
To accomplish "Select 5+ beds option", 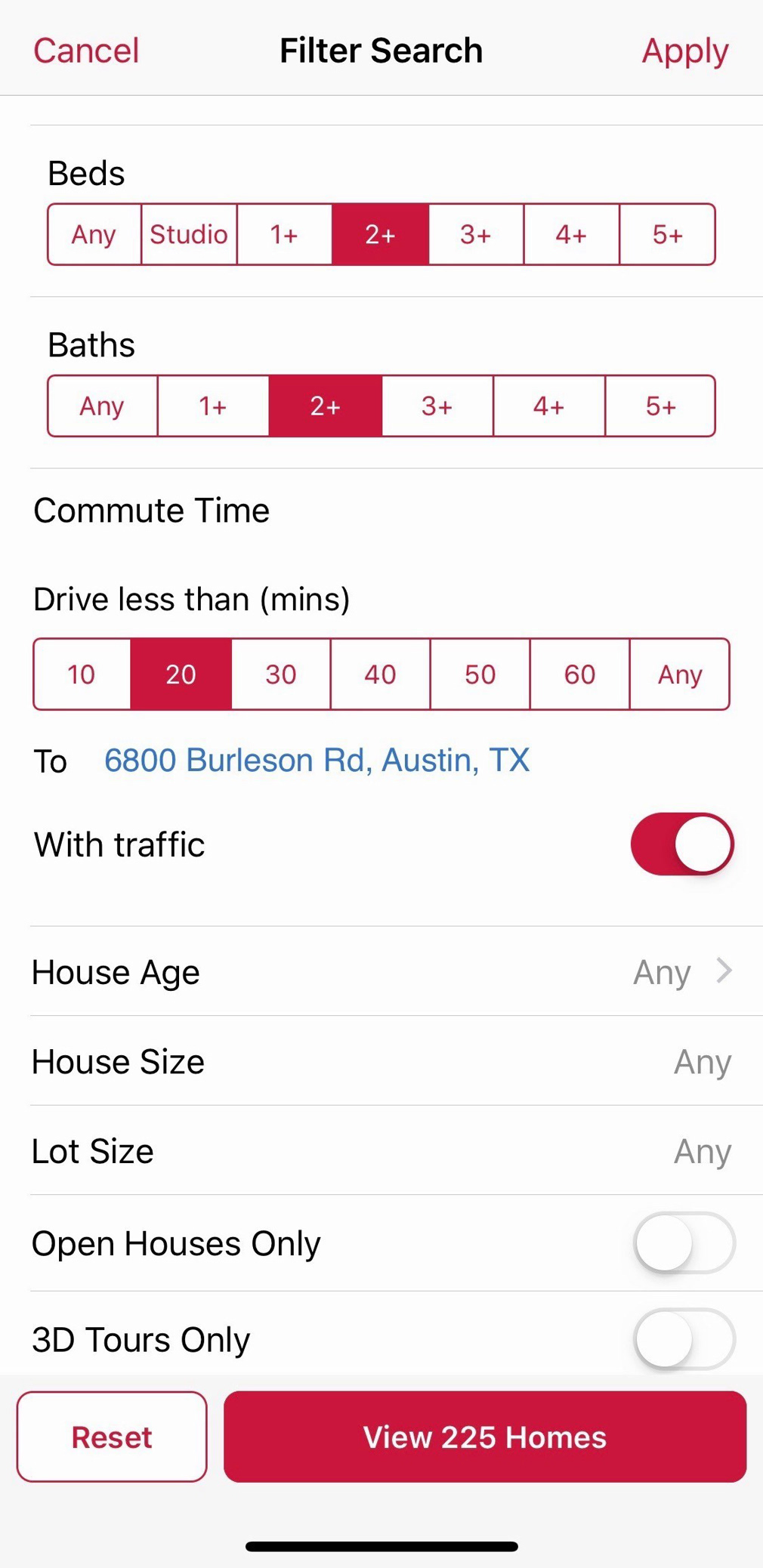I will (x=667, y=234).
